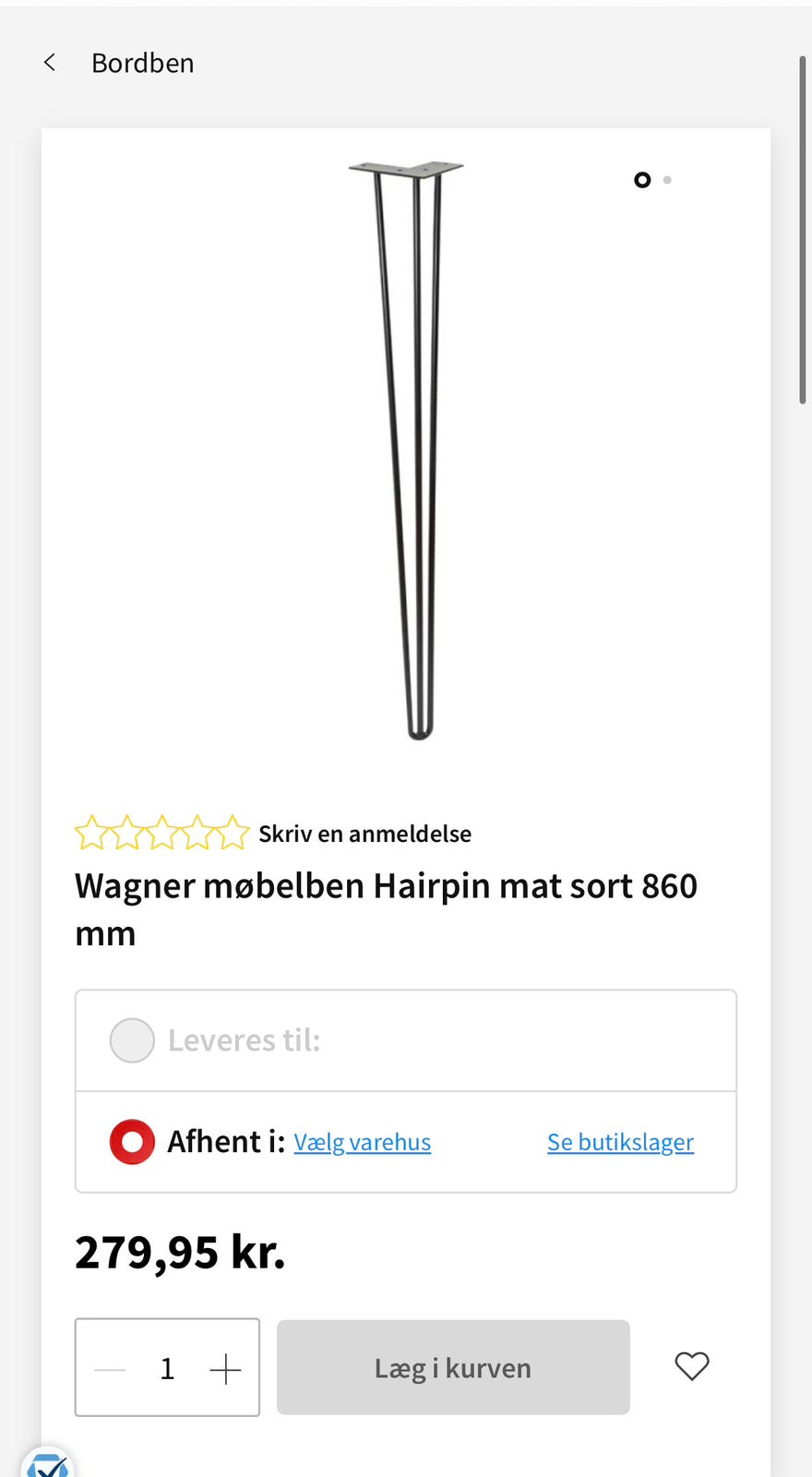This screenshot has height=1477, width=812.
Task: Click Læg i kurven to add to cart
Action: (452, 1367)
